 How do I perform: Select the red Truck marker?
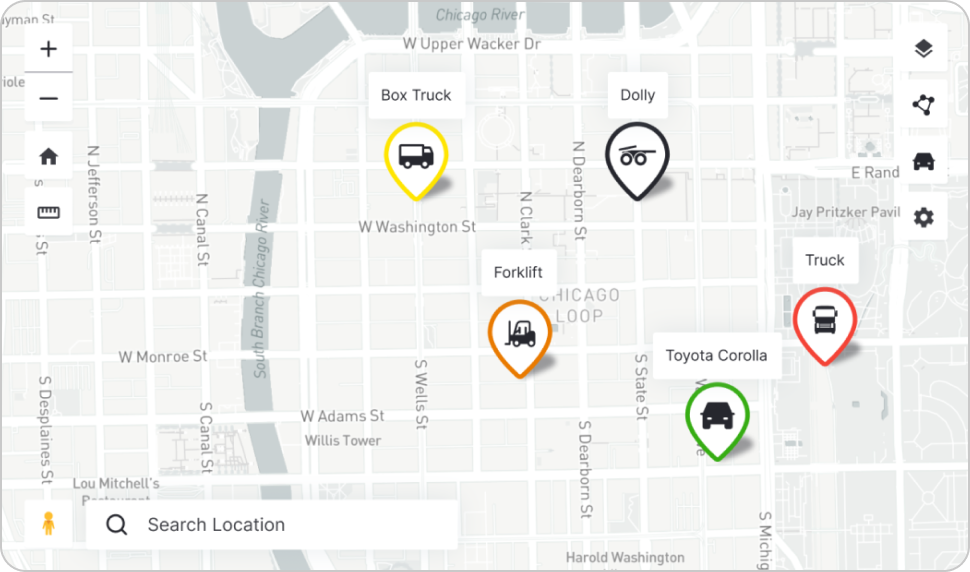pos(824,322)
